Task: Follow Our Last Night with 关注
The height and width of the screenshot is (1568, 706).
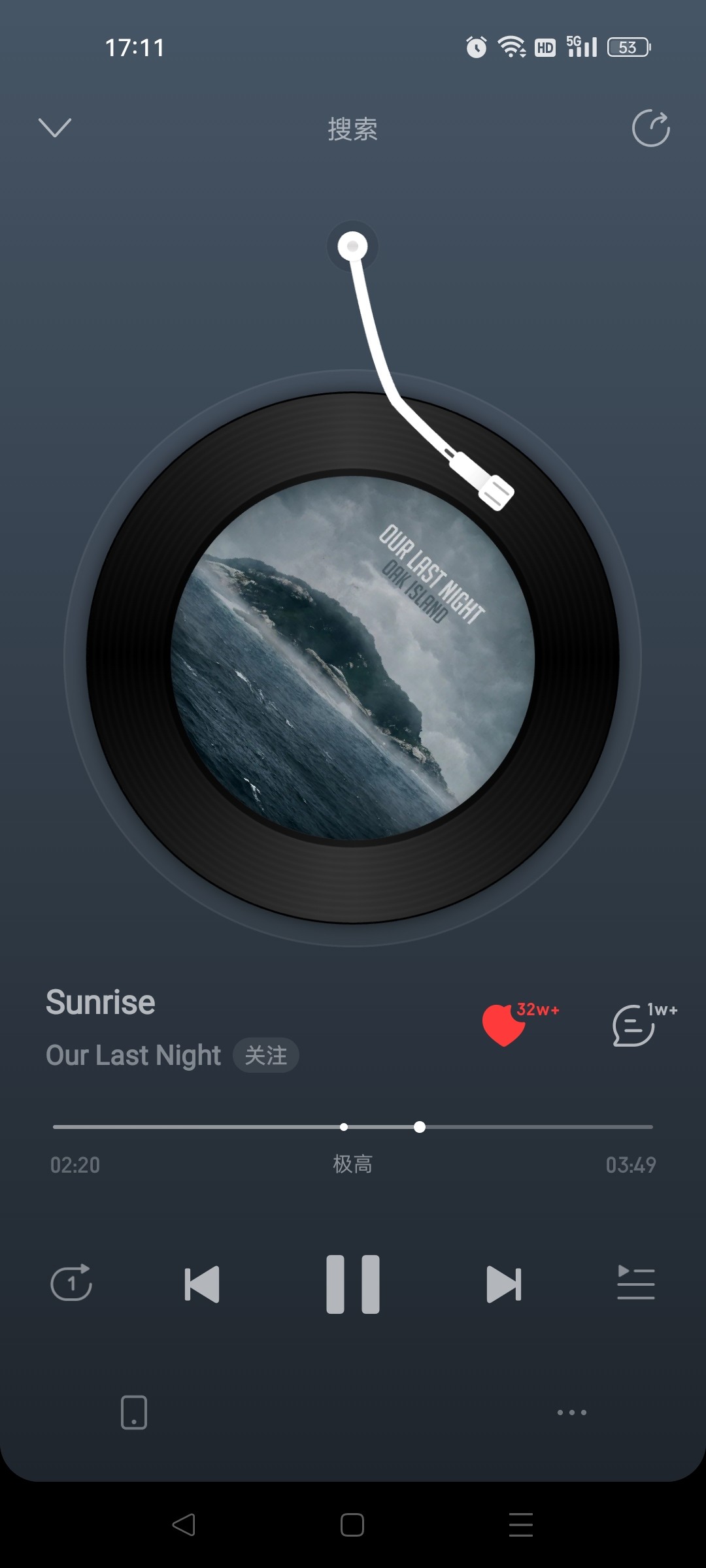Action: click(x=265, y=1055)
